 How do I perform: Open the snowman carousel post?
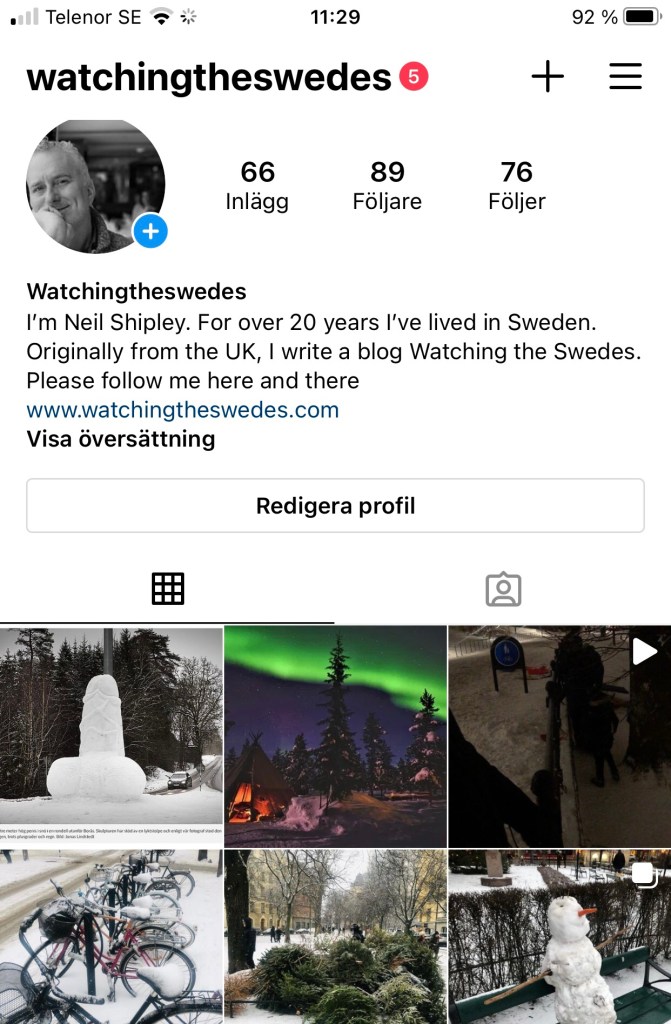click(559, 937)
